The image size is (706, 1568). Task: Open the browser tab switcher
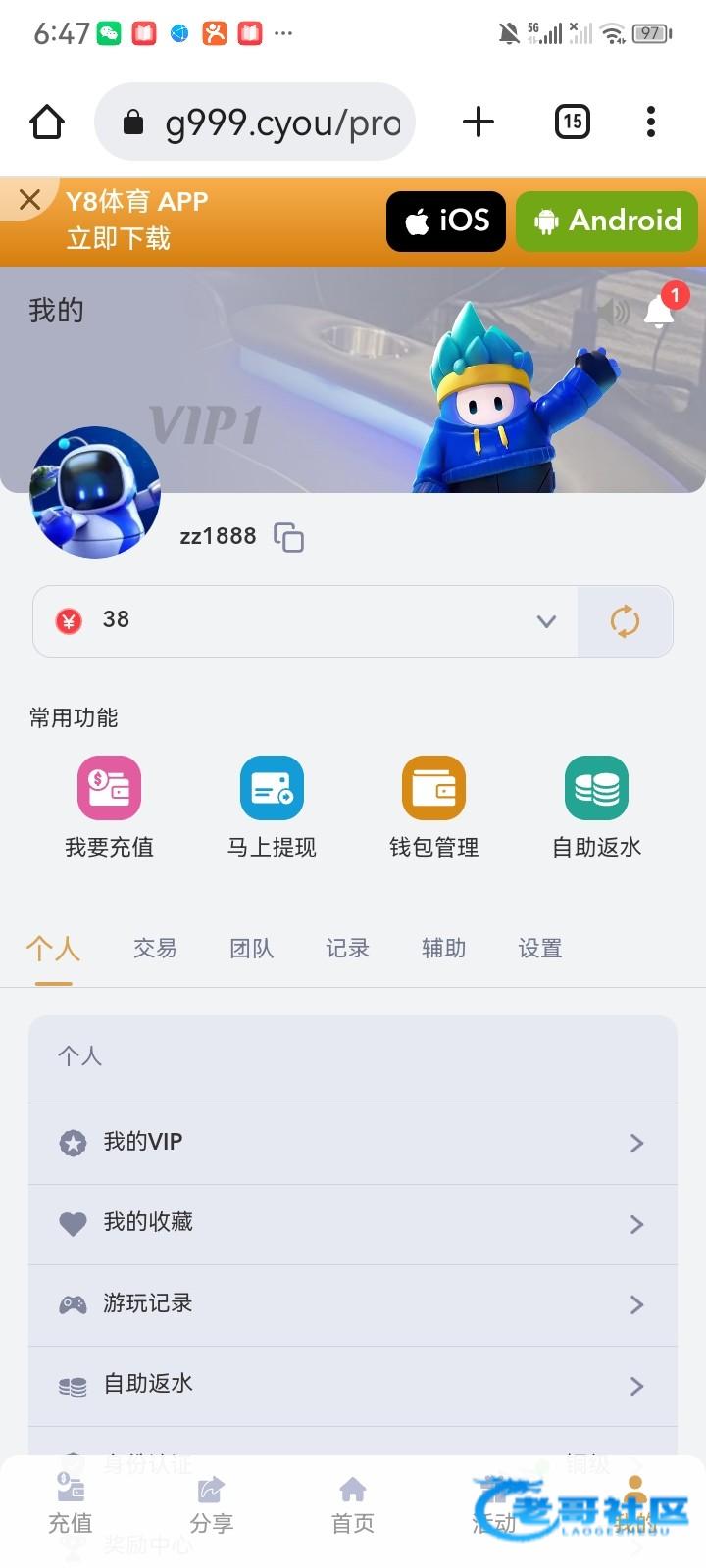[x=573, y=122]
